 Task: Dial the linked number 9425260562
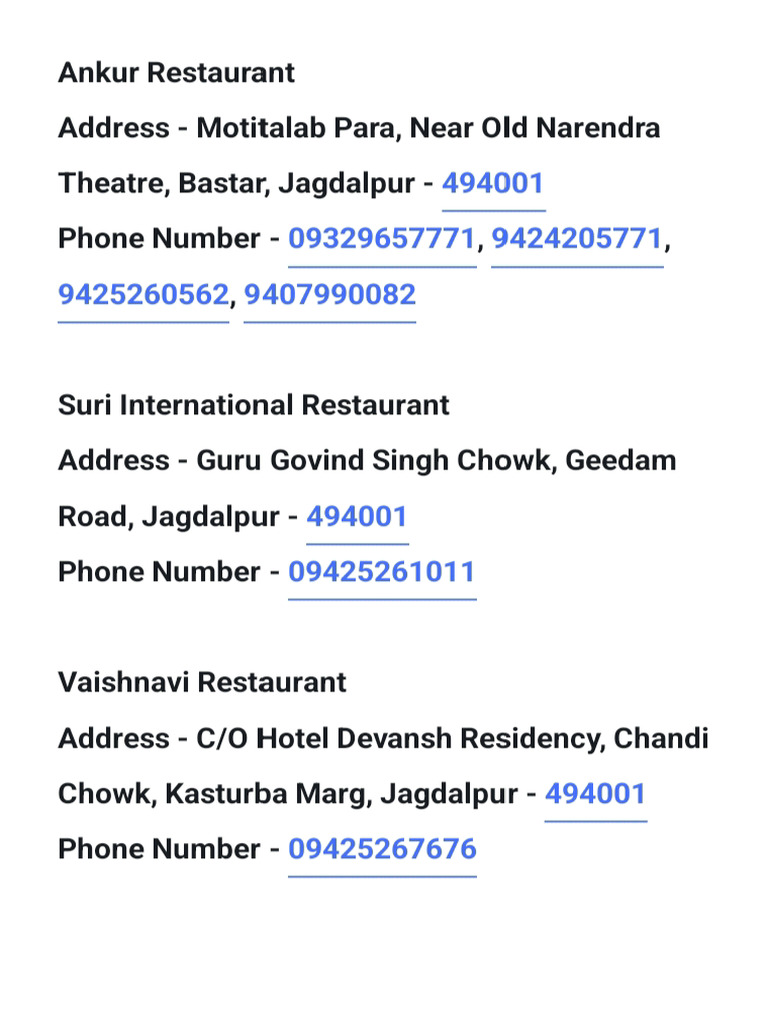[x=144, y=295]
